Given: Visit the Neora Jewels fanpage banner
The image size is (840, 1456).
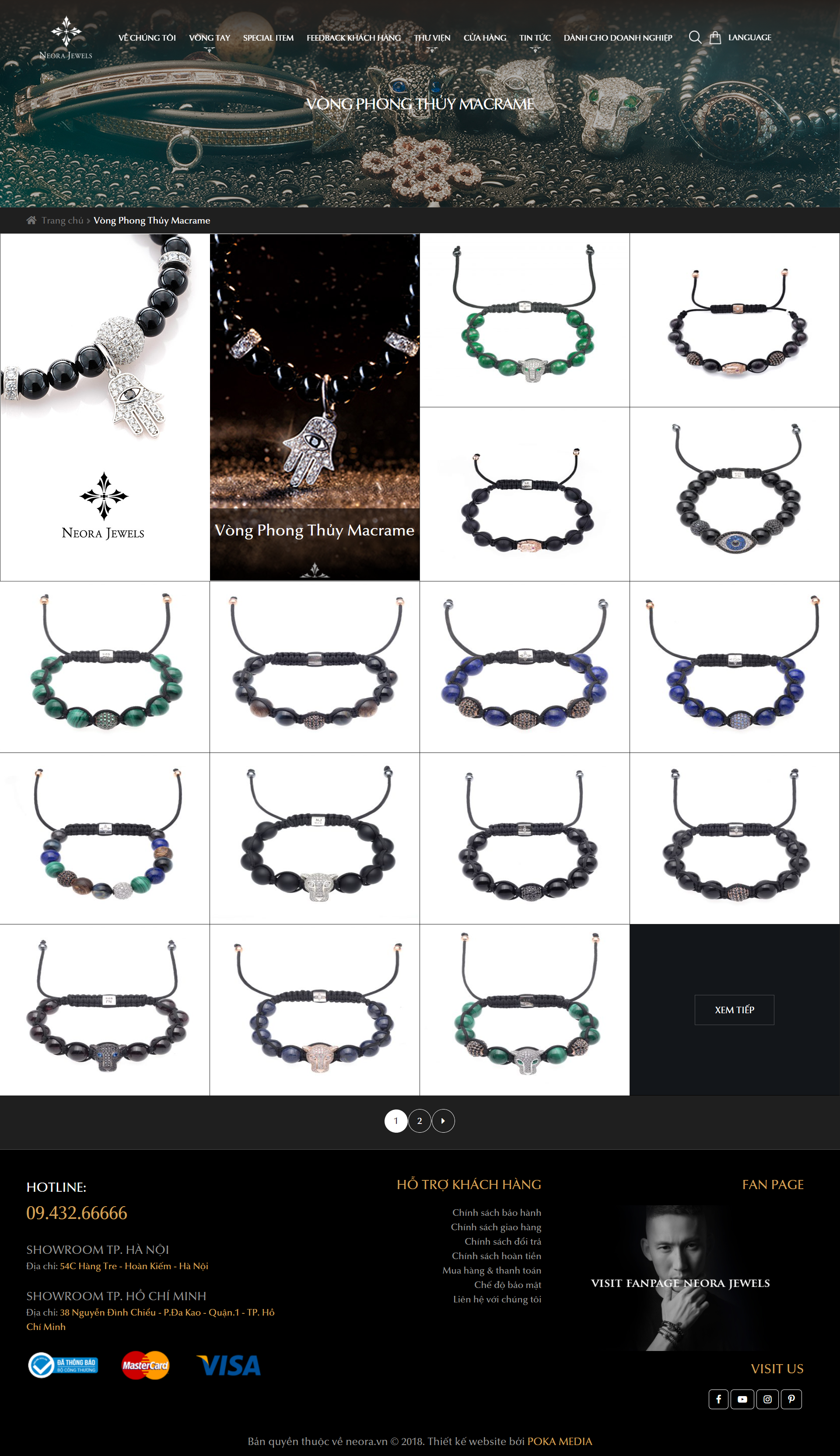Looking at the screenshot, I should point(680,1282).
